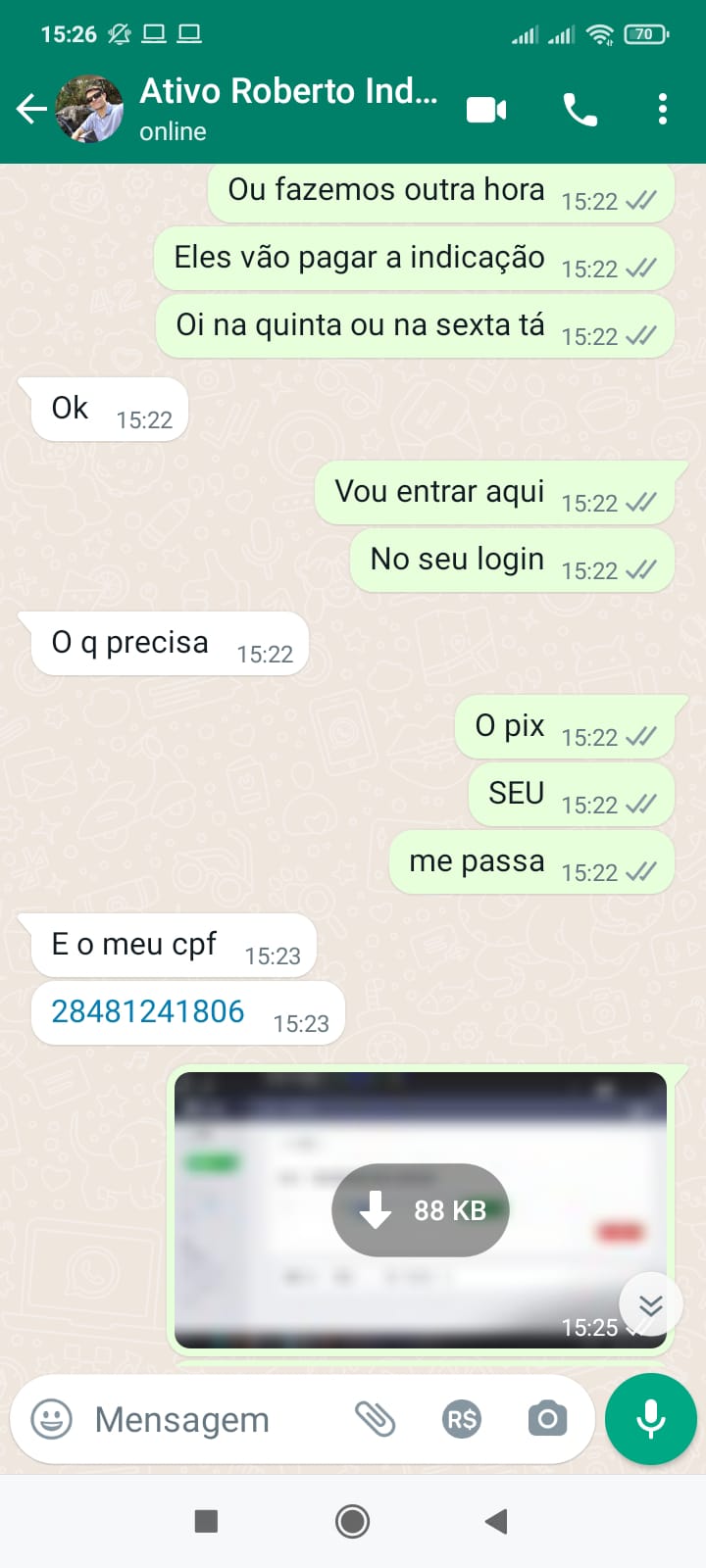
Task: Open Ativo Roberto's contact profile
Action: (x=288, y=108)
